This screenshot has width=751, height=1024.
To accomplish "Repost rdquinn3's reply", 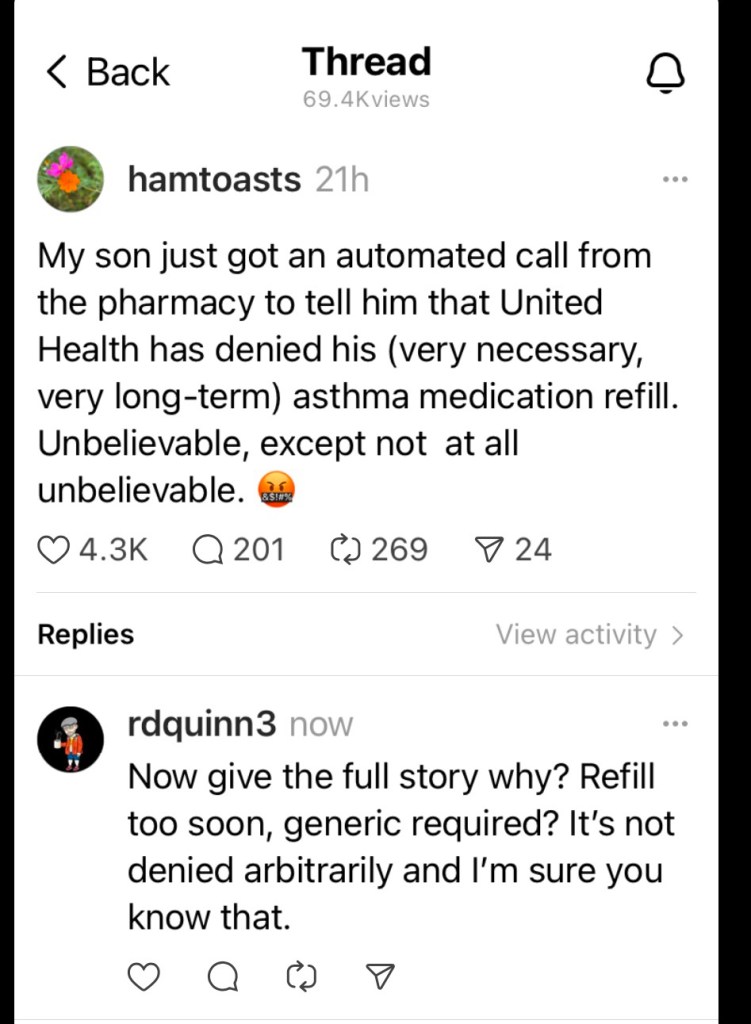I will coord(301,976).
